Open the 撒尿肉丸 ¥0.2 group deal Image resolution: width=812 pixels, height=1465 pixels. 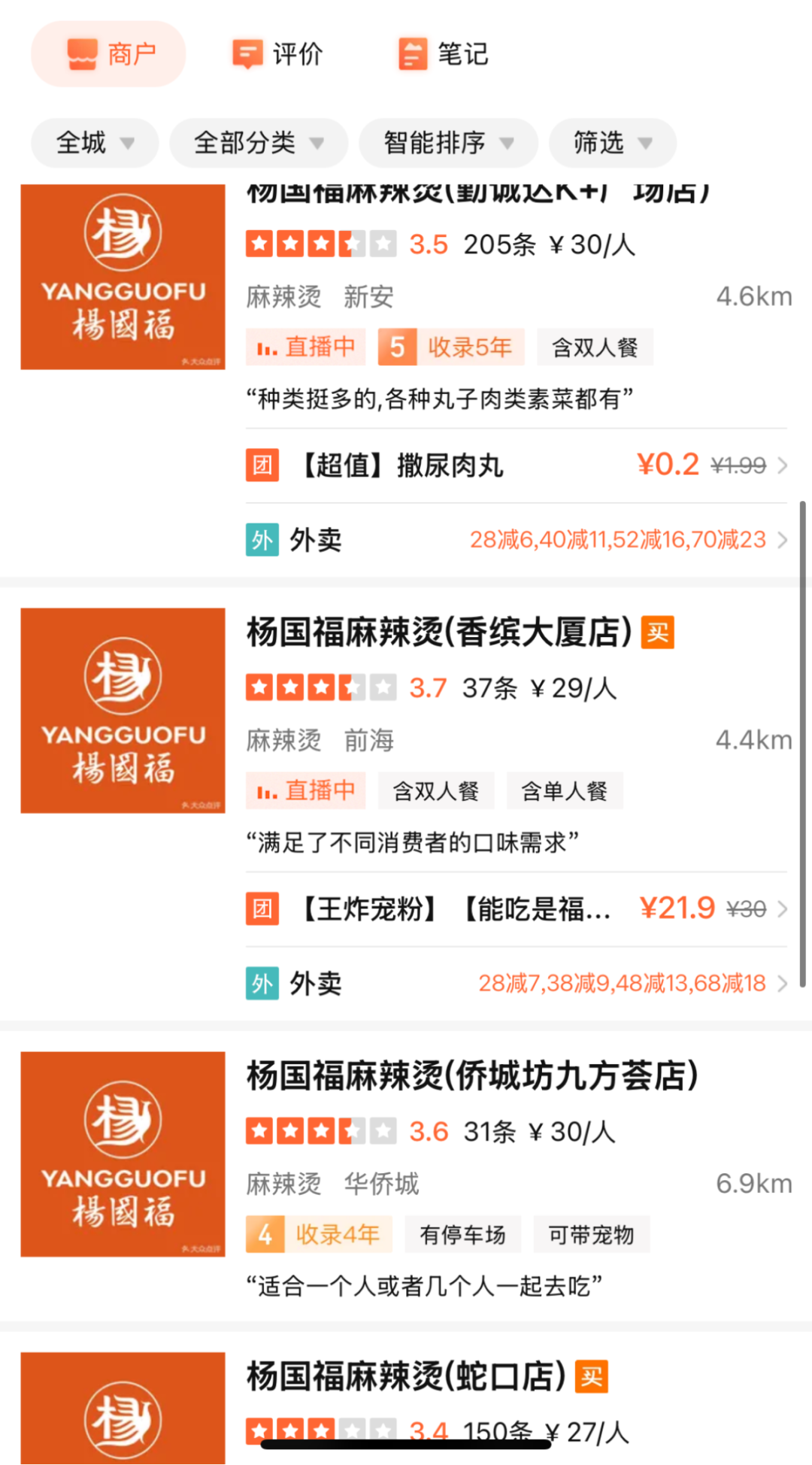pos(517,466)
